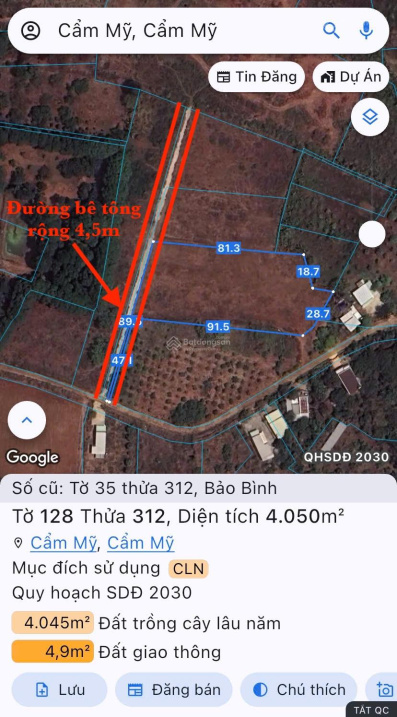The height and width of the screenshot is (717, 397).
Task: Start voice search with the microphone
Action: tap(365, 31)
